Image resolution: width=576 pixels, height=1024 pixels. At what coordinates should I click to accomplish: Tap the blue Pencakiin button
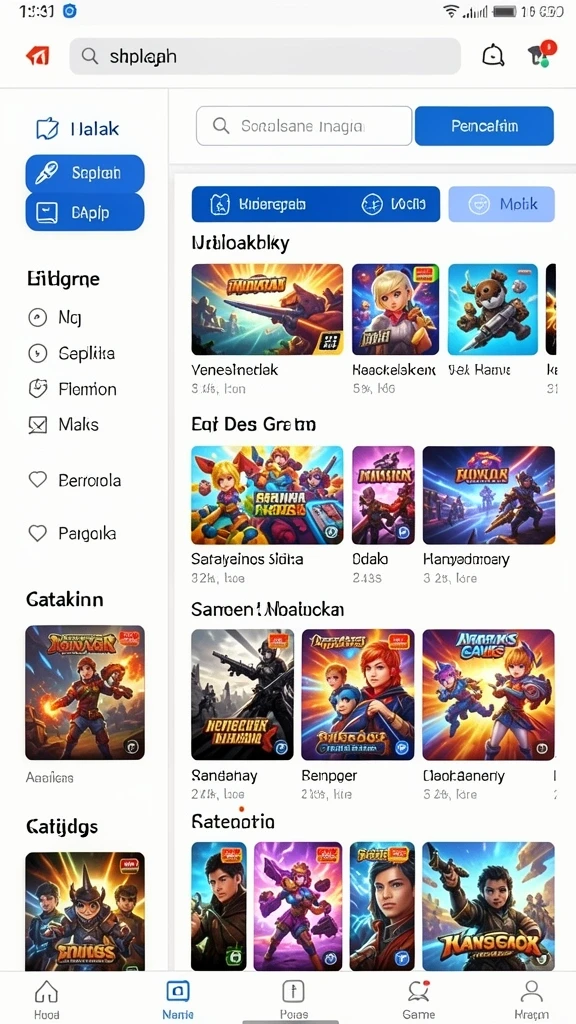click(x=485, y=125)
